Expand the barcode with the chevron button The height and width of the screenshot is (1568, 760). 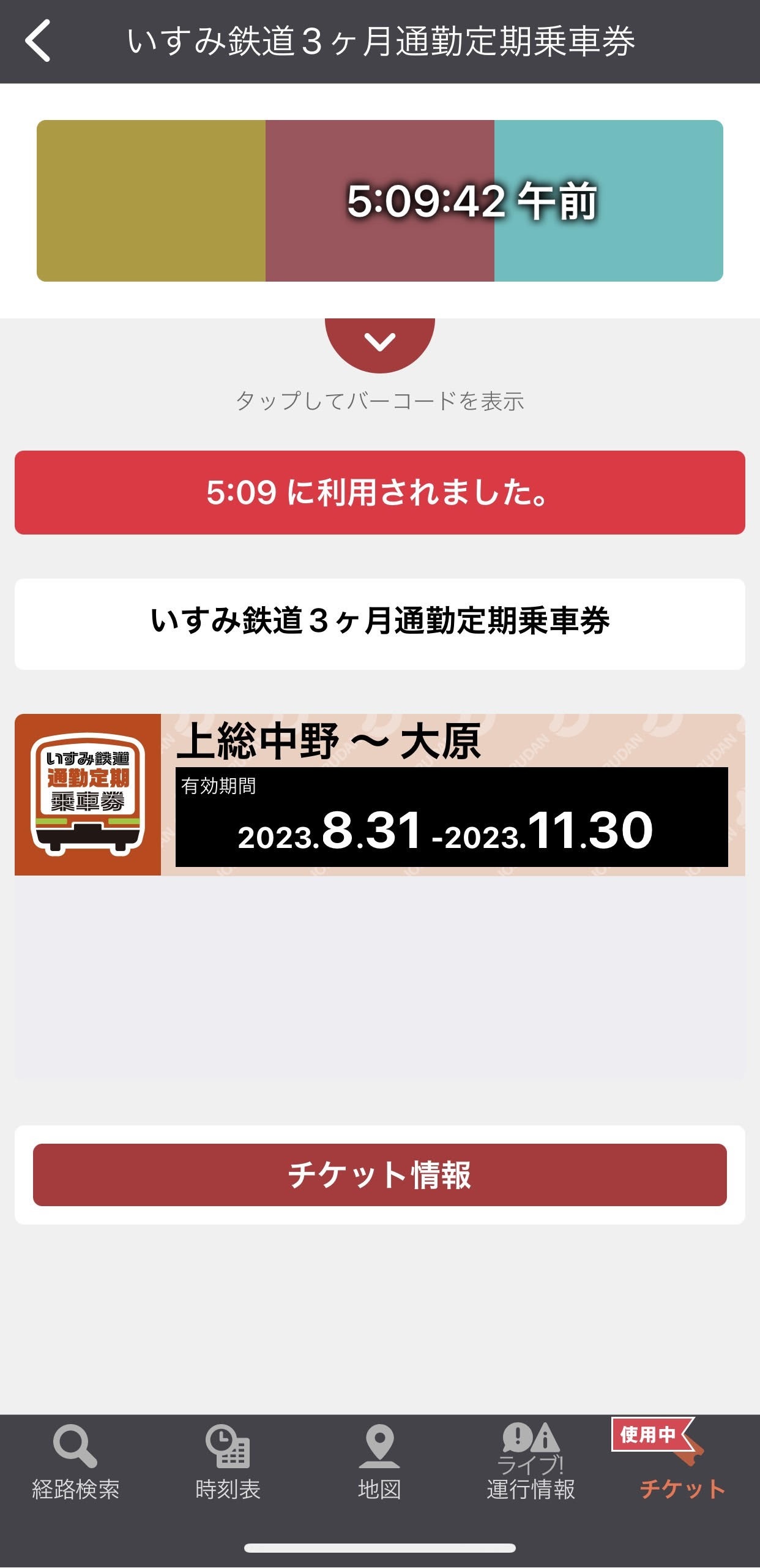click(380, 343)
